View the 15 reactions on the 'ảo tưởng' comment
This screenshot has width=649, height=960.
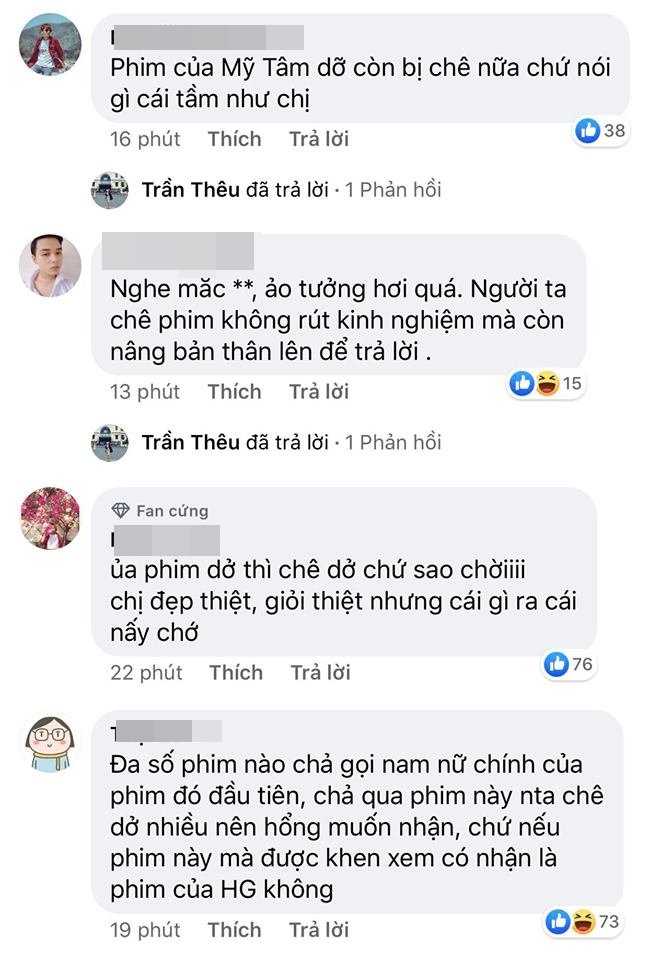pyautogui.click(x=546, y=383)
